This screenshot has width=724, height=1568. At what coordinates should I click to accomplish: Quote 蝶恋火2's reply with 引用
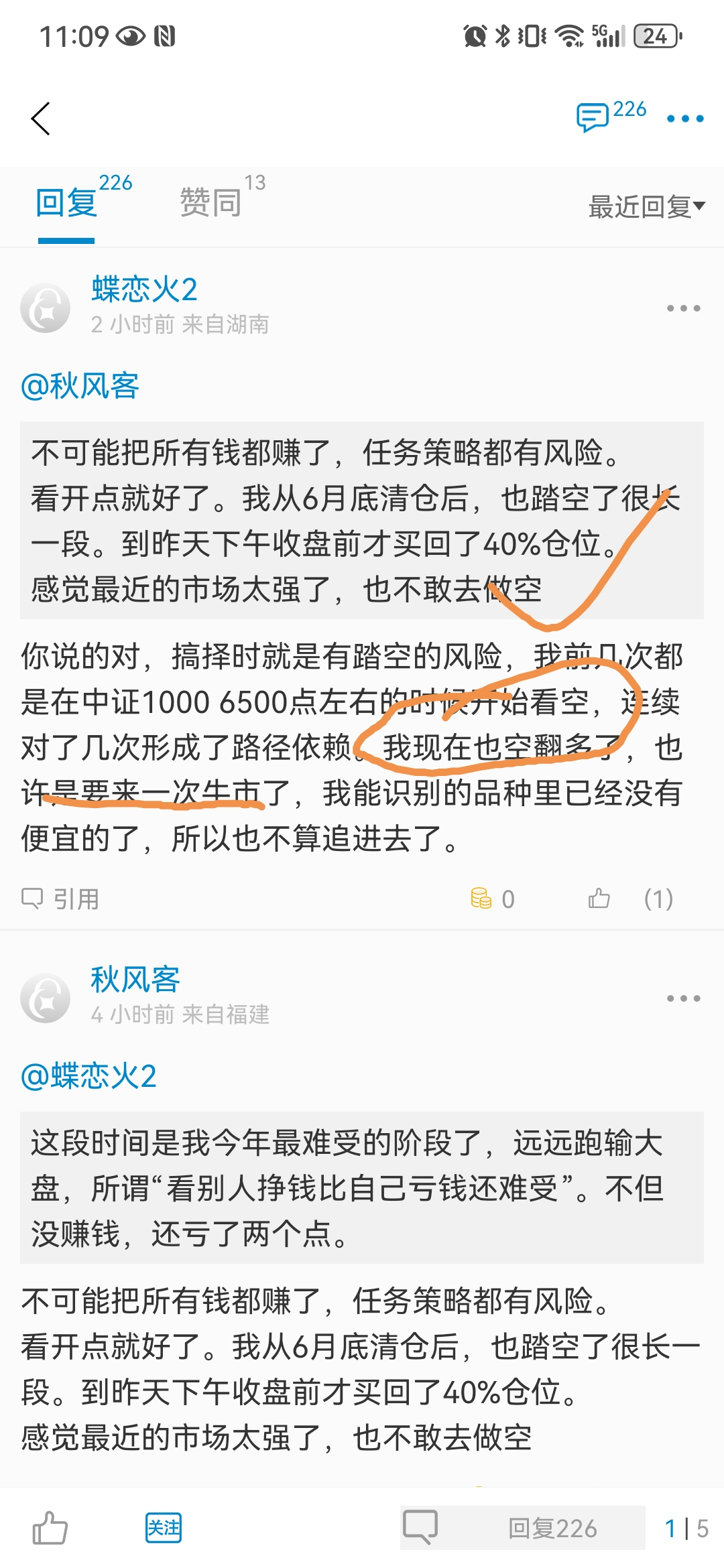tap(60, 899)
